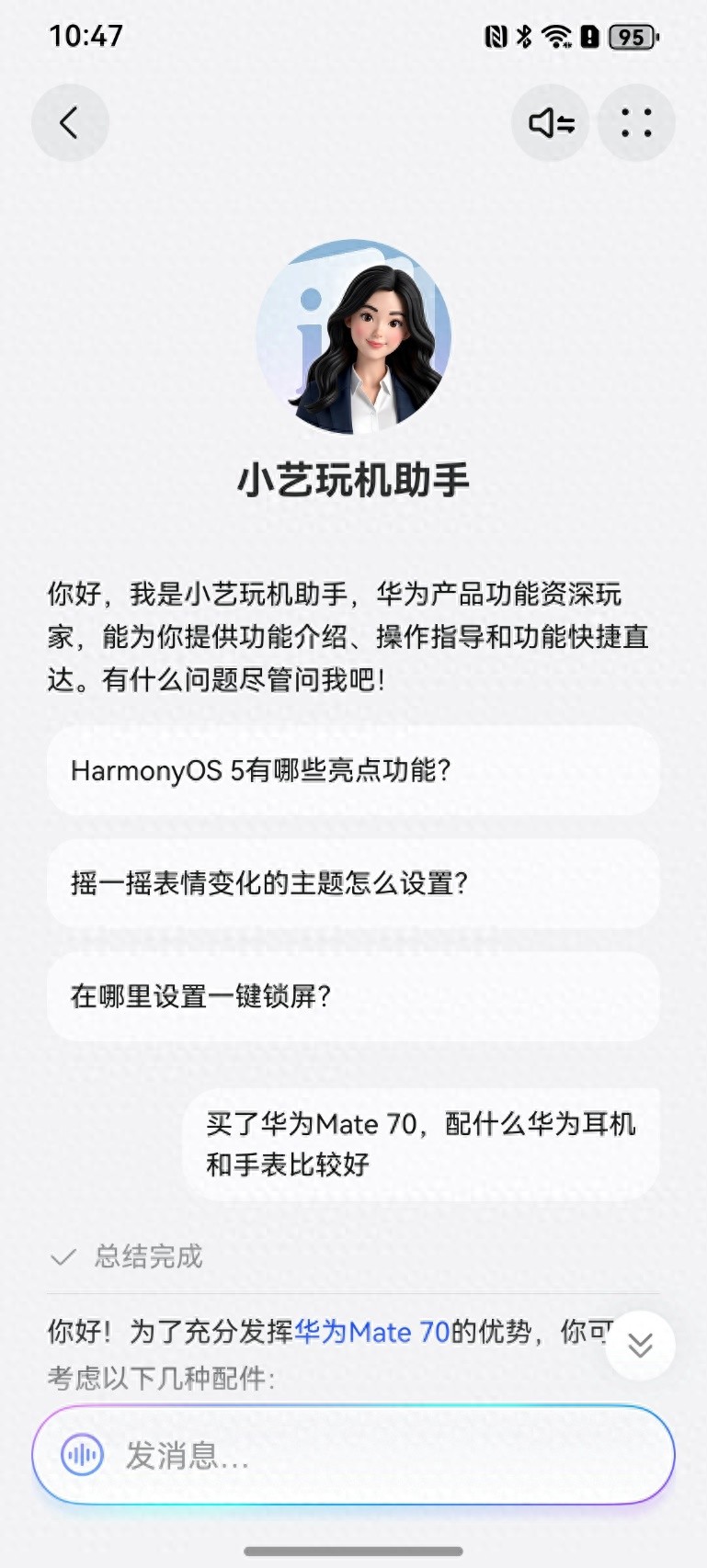Open the 华为Mate 70 link

371,1332
